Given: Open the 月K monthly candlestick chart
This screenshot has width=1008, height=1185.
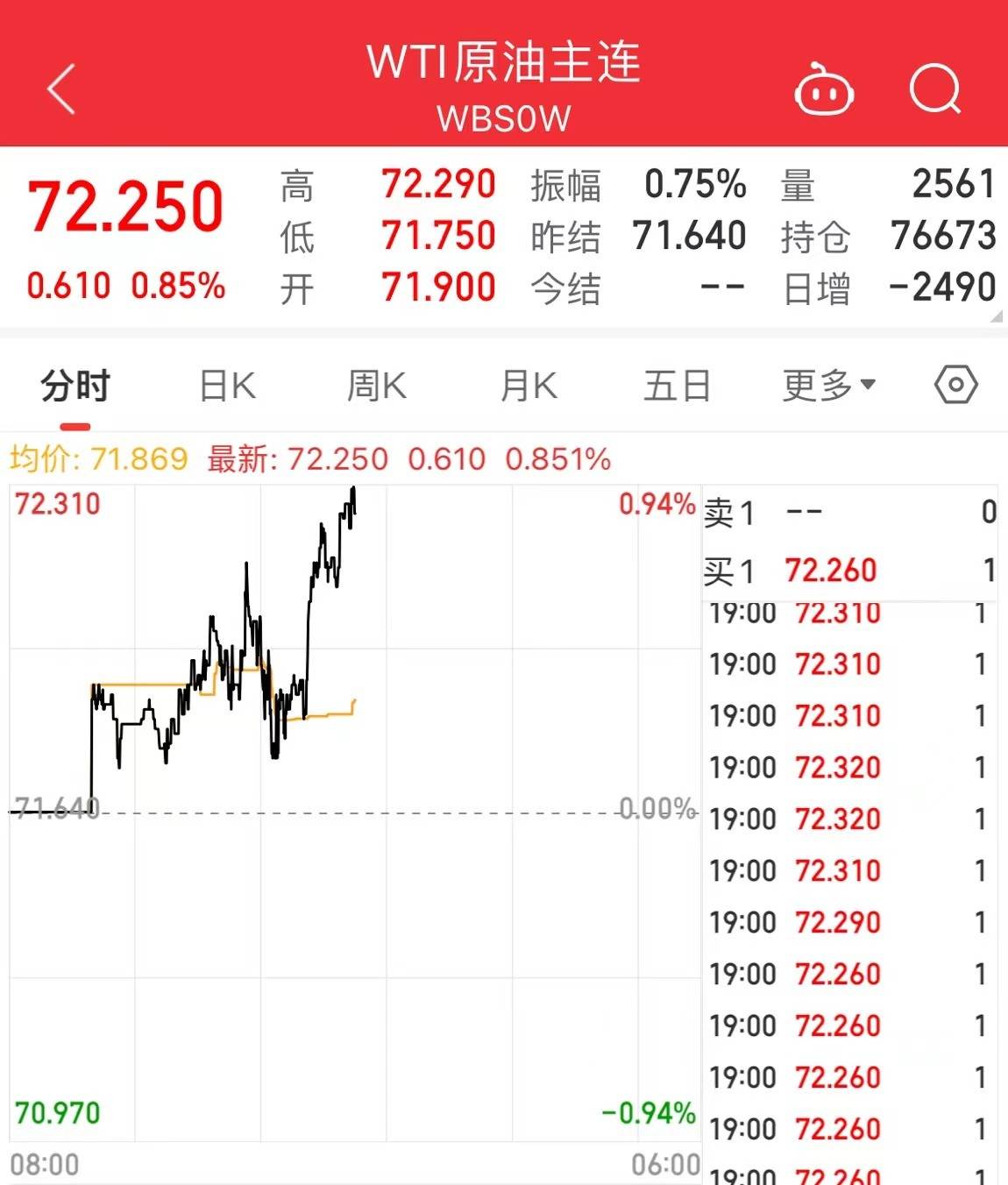Looking at the screenshot, I should tap(527, 384).
